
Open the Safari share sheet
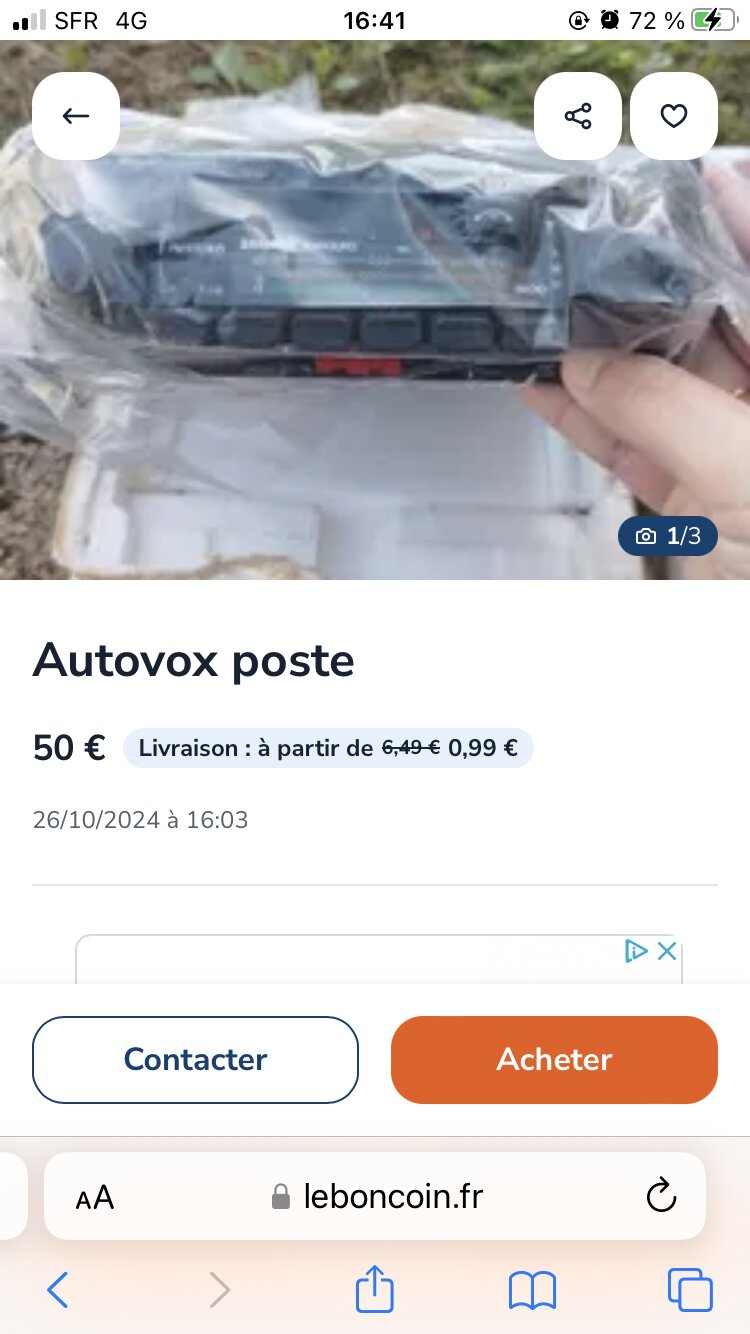click(x=375, y=1290)
